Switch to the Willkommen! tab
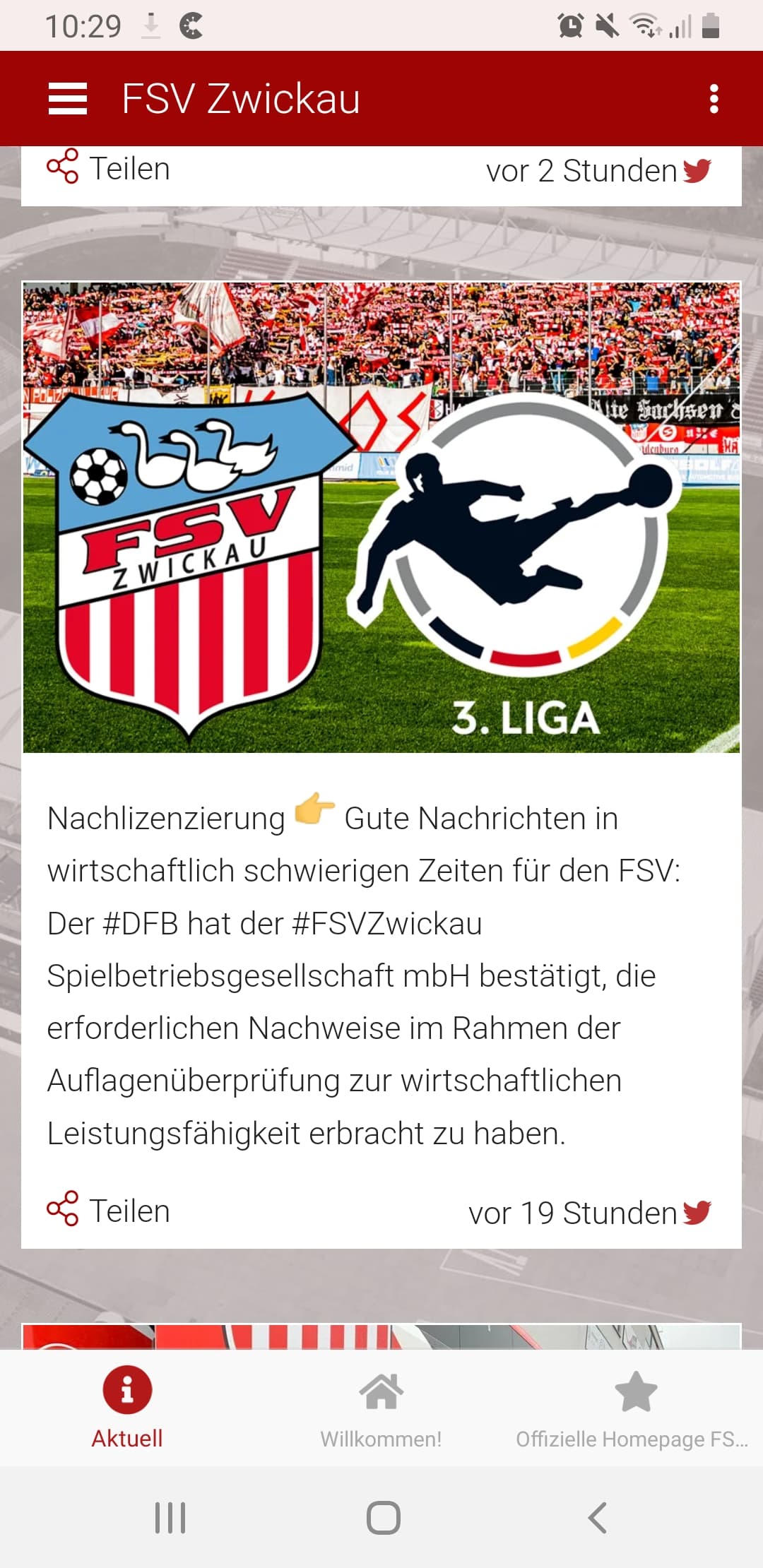The height and width of the screenshot is (1568, 763). tap(381, 1407)
